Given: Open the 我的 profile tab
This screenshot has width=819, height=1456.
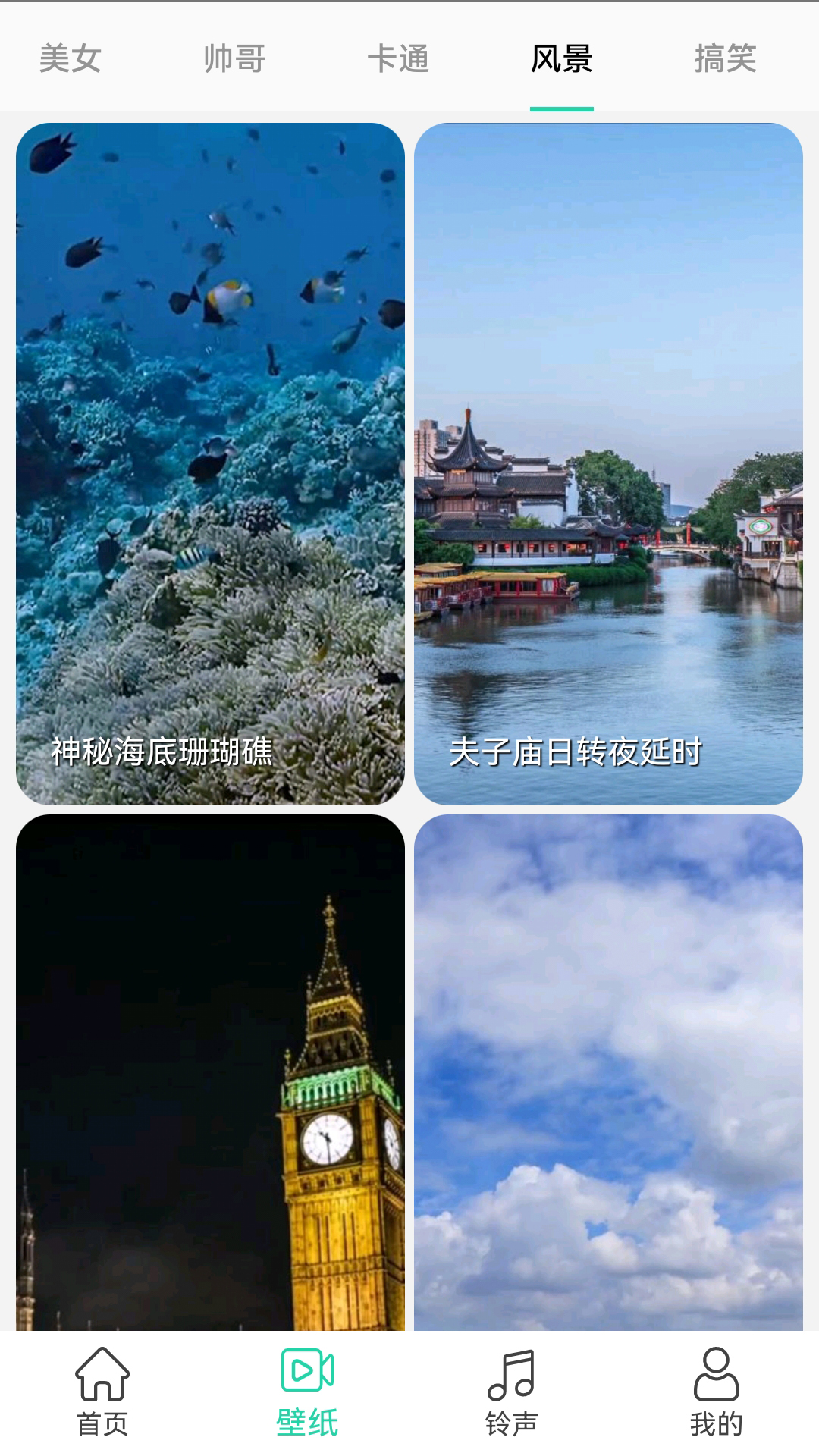Looking at the screenshot, I should [716, 1392].
